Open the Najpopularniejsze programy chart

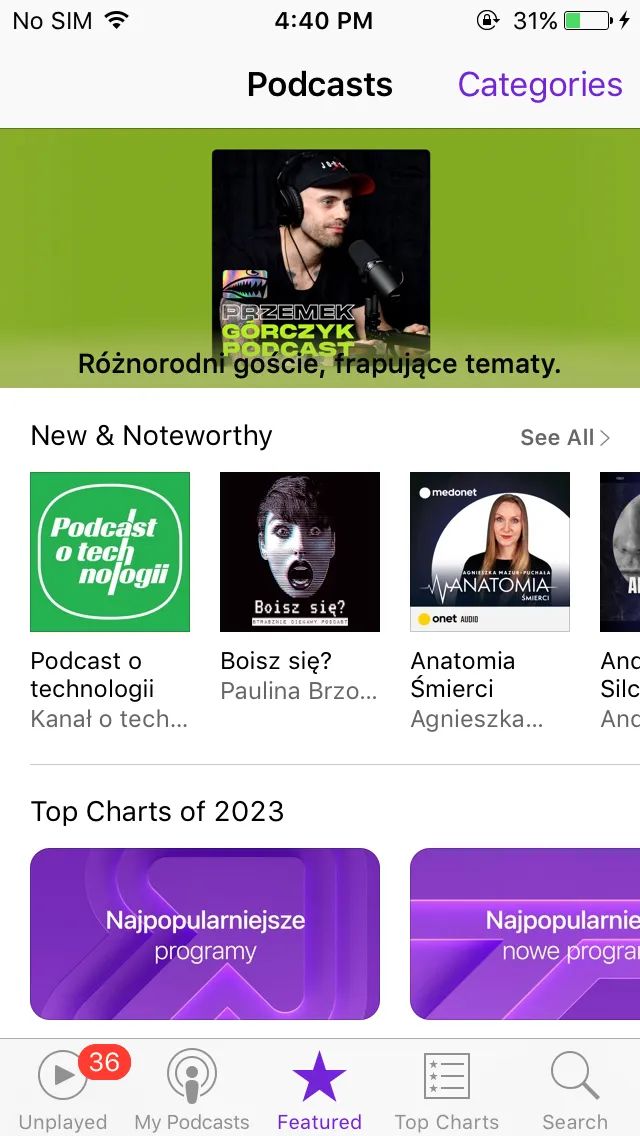point(205,934)
